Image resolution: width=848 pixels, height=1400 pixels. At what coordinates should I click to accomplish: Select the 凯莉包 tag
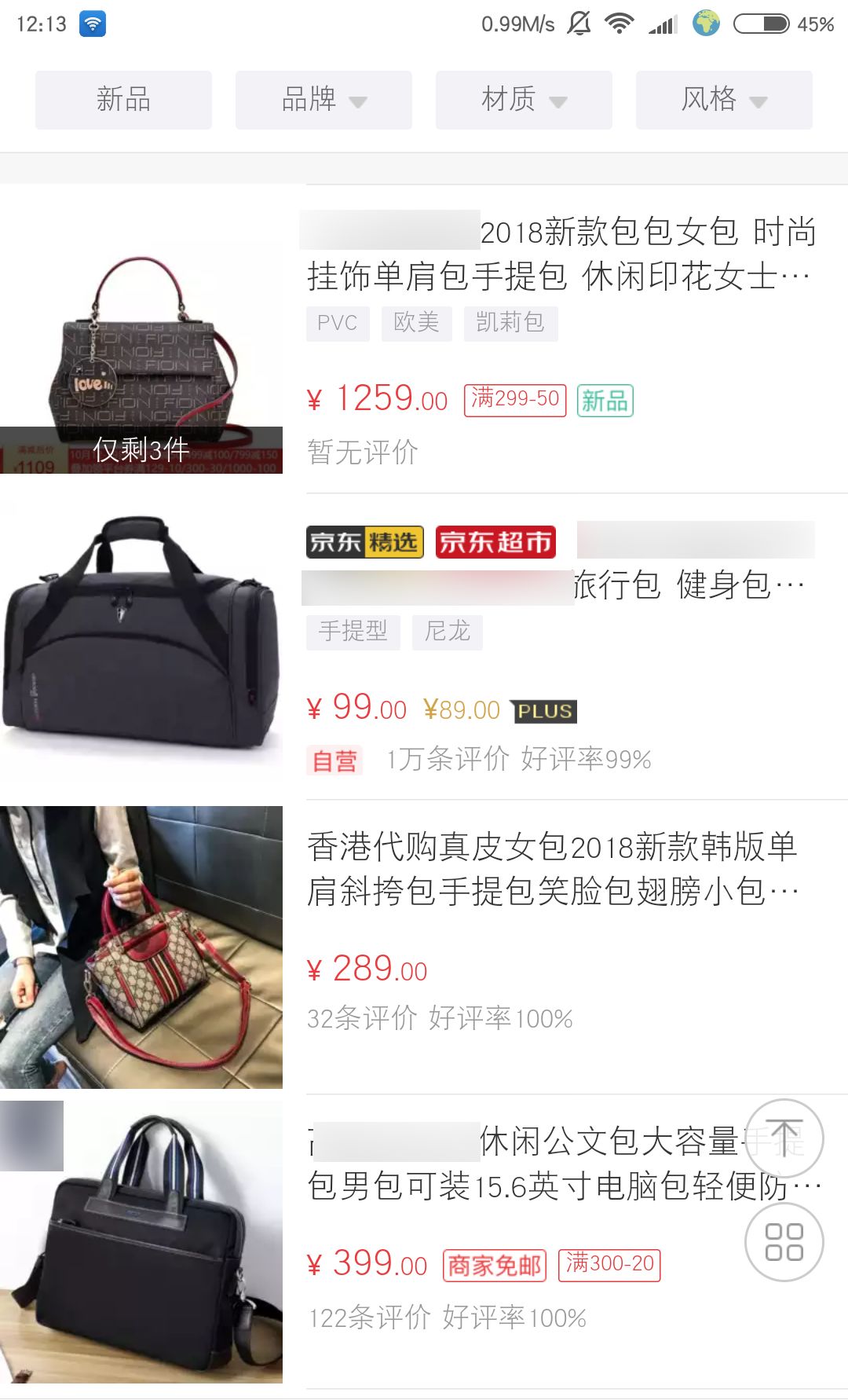point(510,323)
